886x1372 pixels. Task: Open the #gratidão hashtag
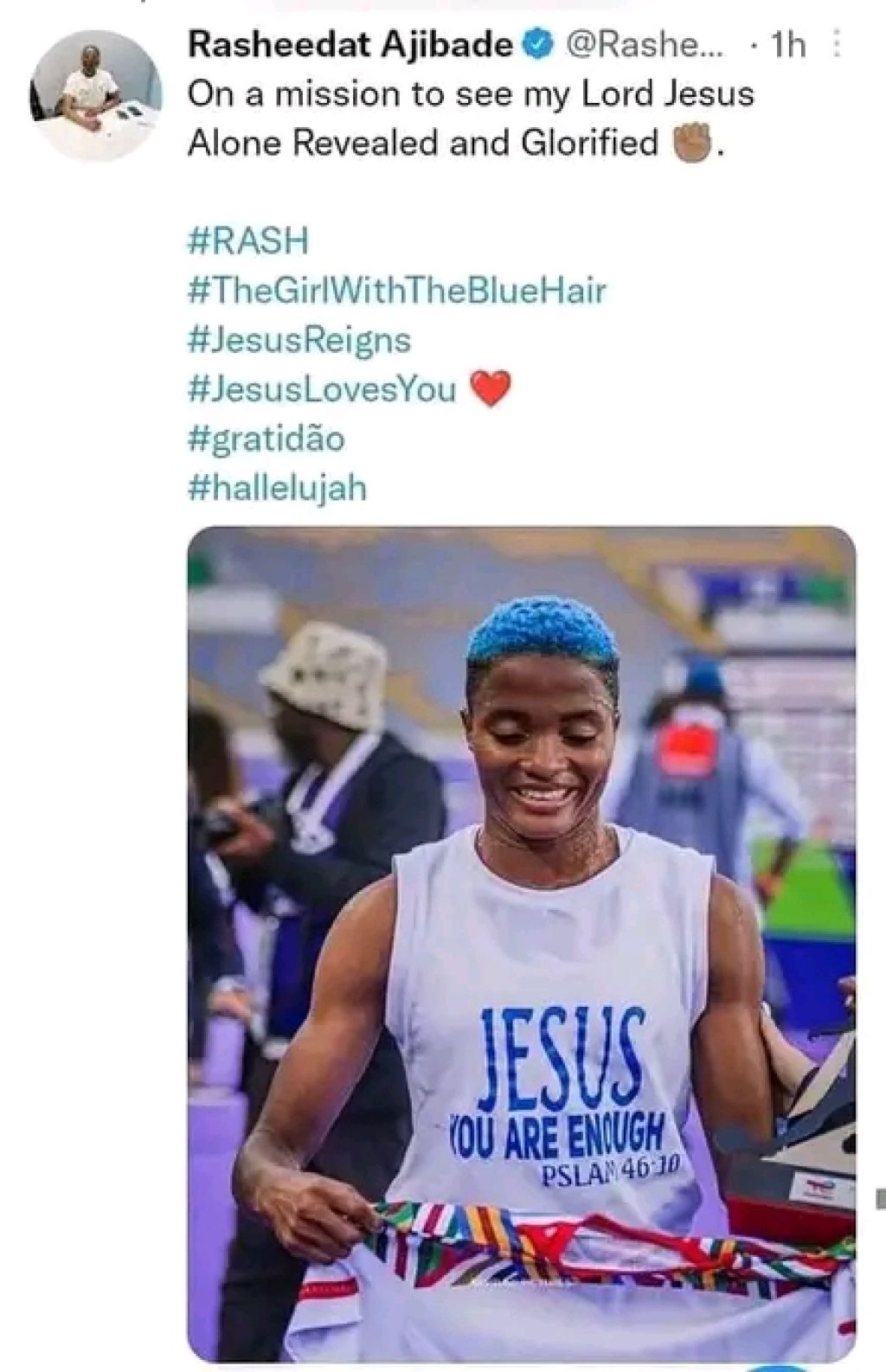[x=266, y=439]
